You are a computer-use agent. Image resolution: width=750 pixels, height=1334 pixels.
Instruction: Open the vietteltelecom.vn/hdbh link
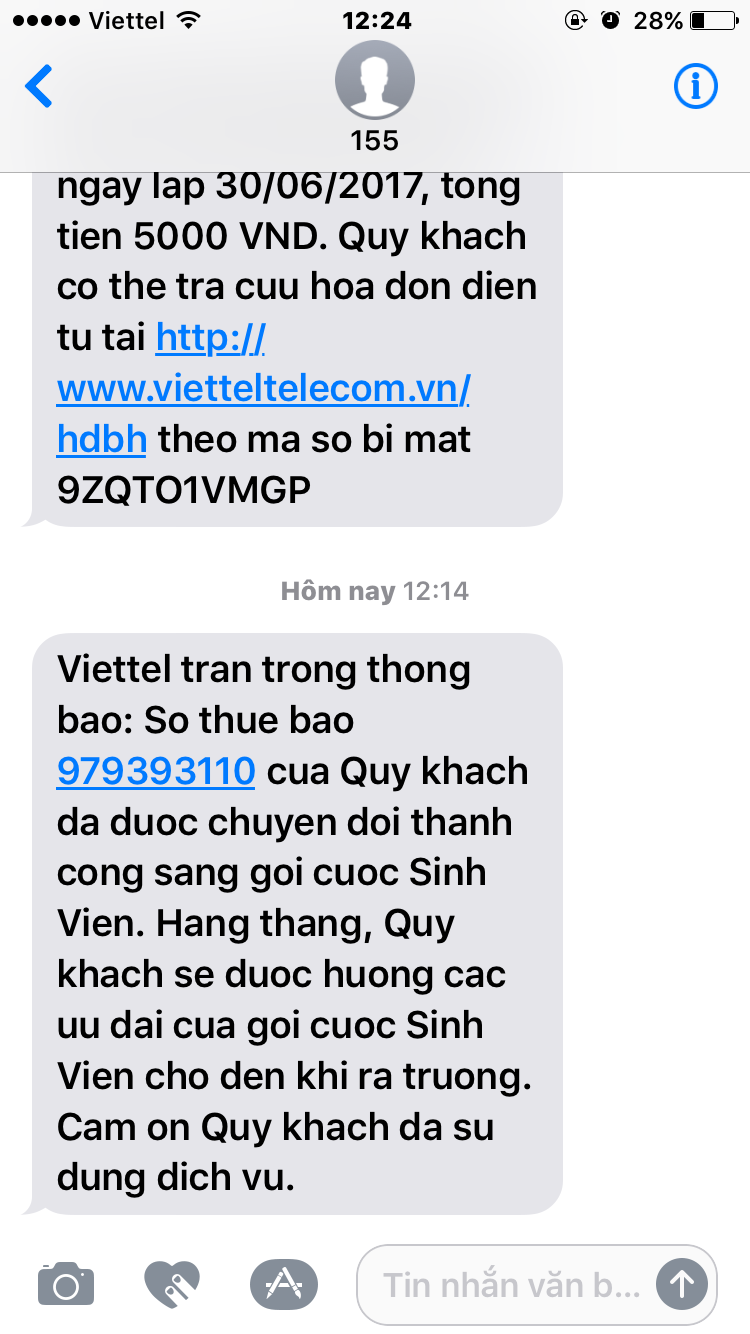click(263, 389)
